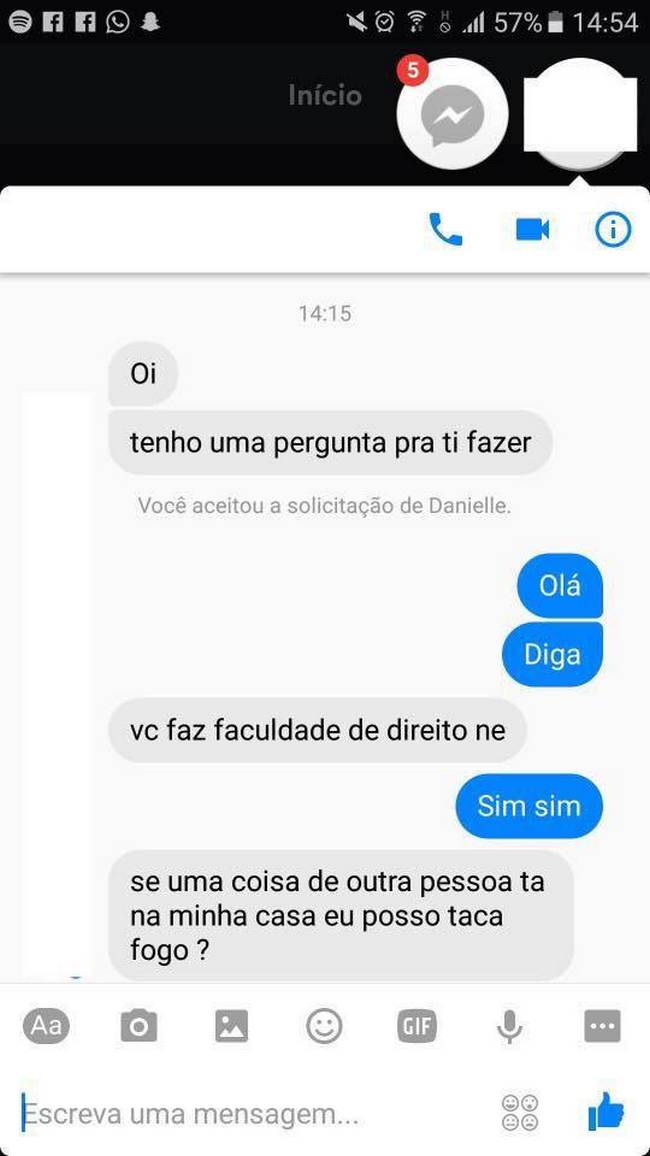This screenshot has height=1156, width=650.
Task: Switch to text keyboard Aa button
Action: tap(46, 1026)
